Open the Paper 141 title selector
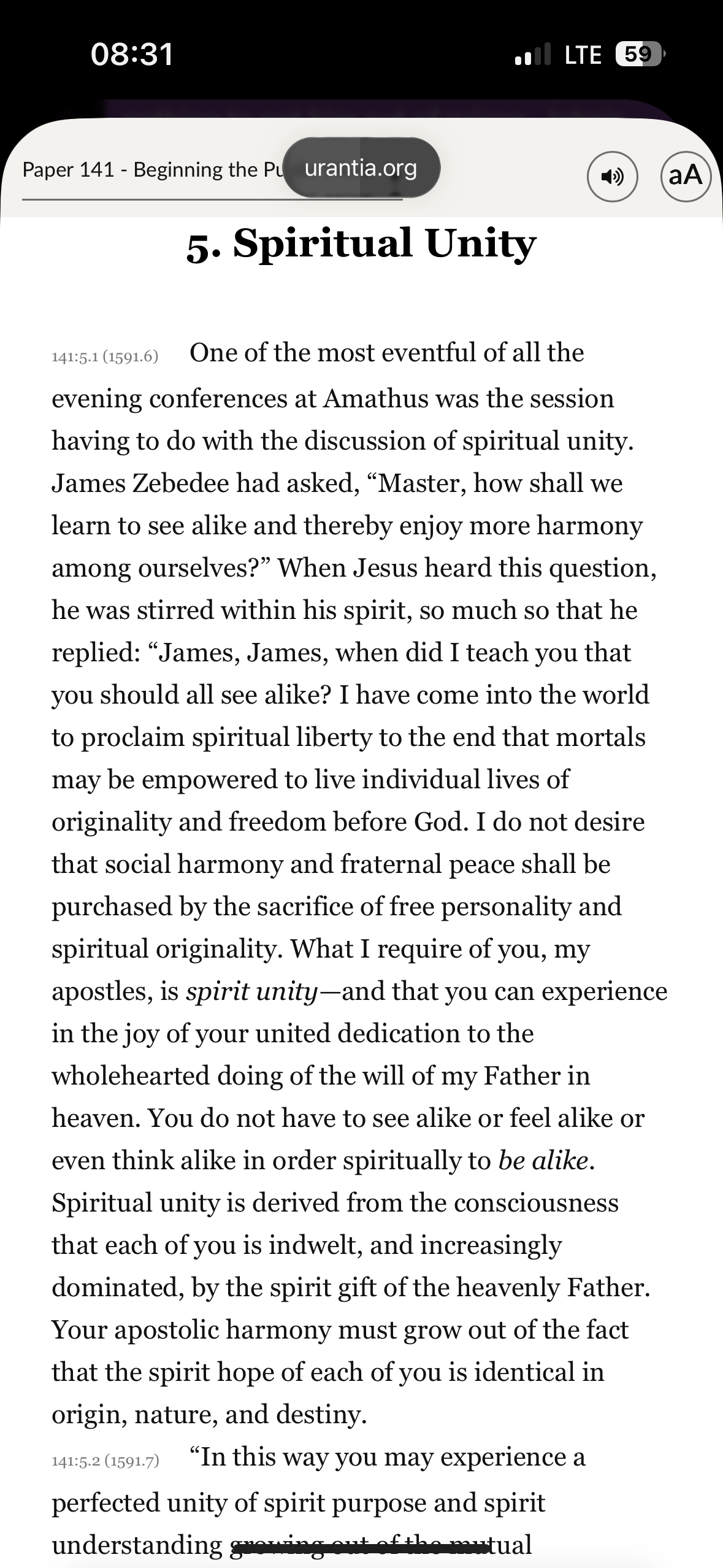This screenshot has width=723, height=1568. click(x=150, y=170)
